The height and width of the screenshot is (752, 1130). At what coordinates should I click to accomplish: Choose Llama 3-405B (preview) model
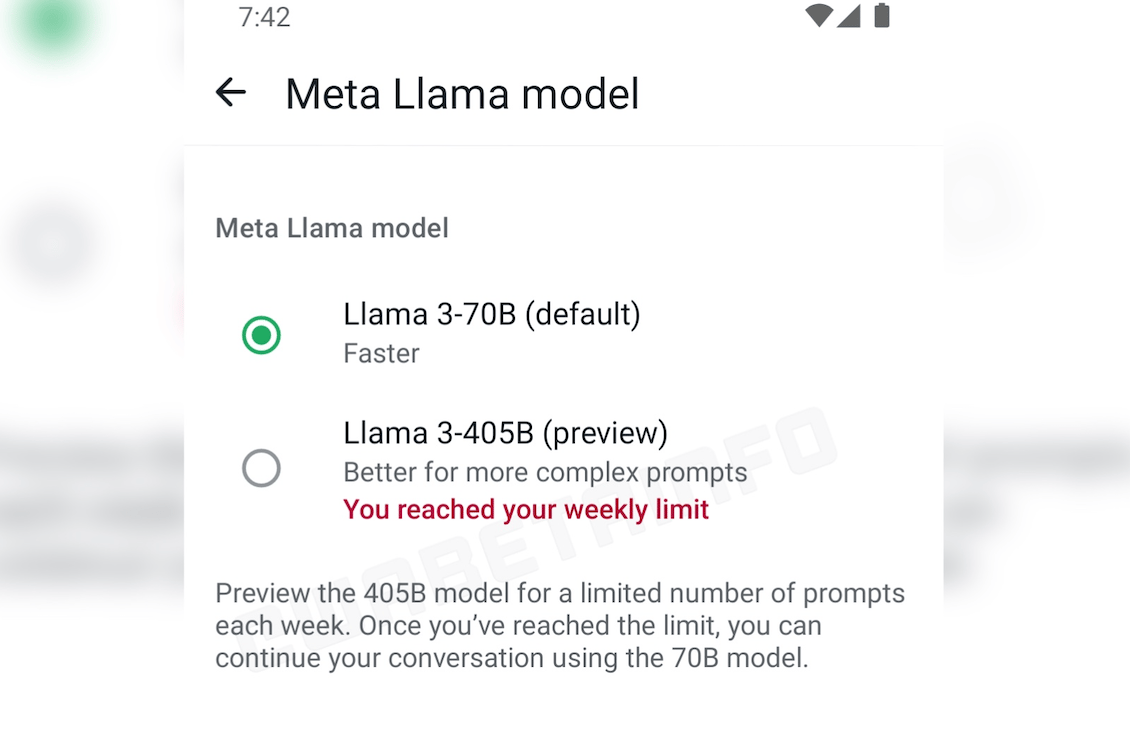(262, 468)
